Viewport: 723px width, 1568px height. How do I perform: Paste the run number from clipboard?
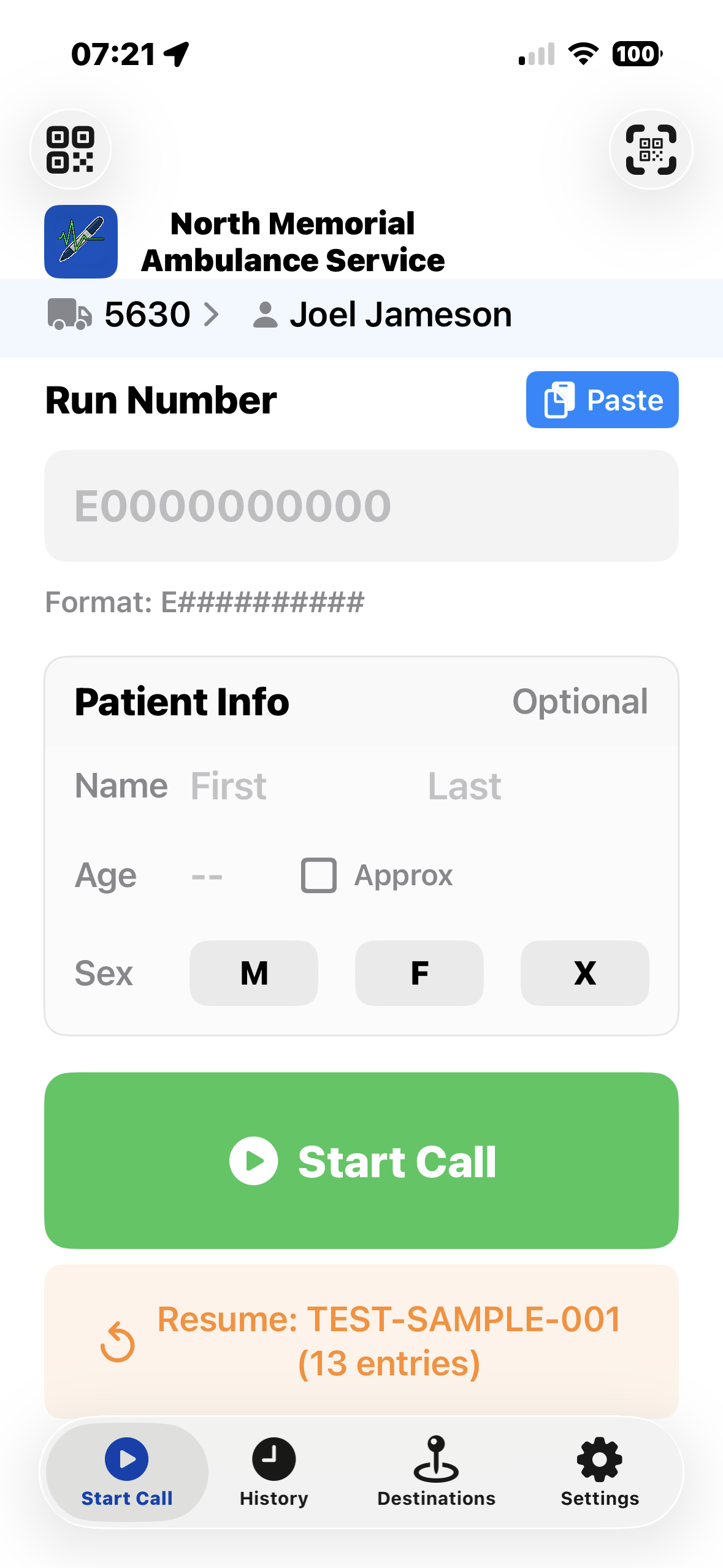(x=602, y=399)
